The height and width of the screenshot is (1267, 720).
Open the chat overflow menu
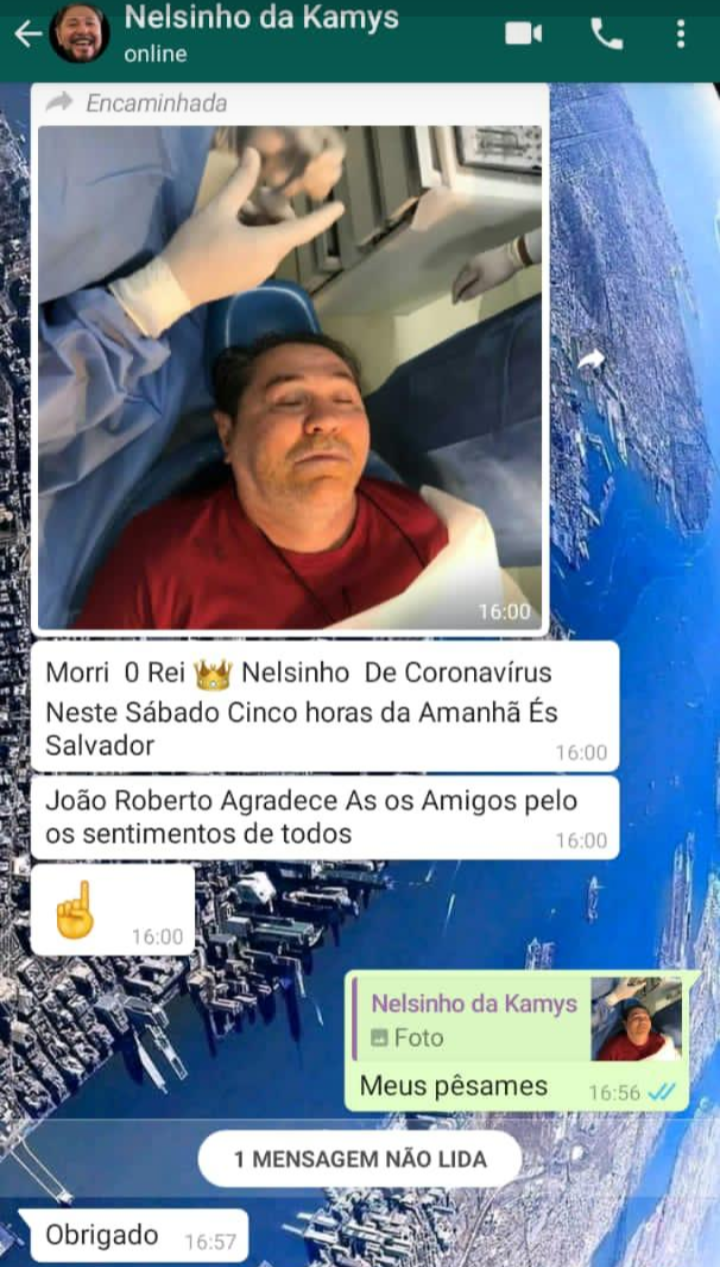pyautogui.click(x=680, y=35)
